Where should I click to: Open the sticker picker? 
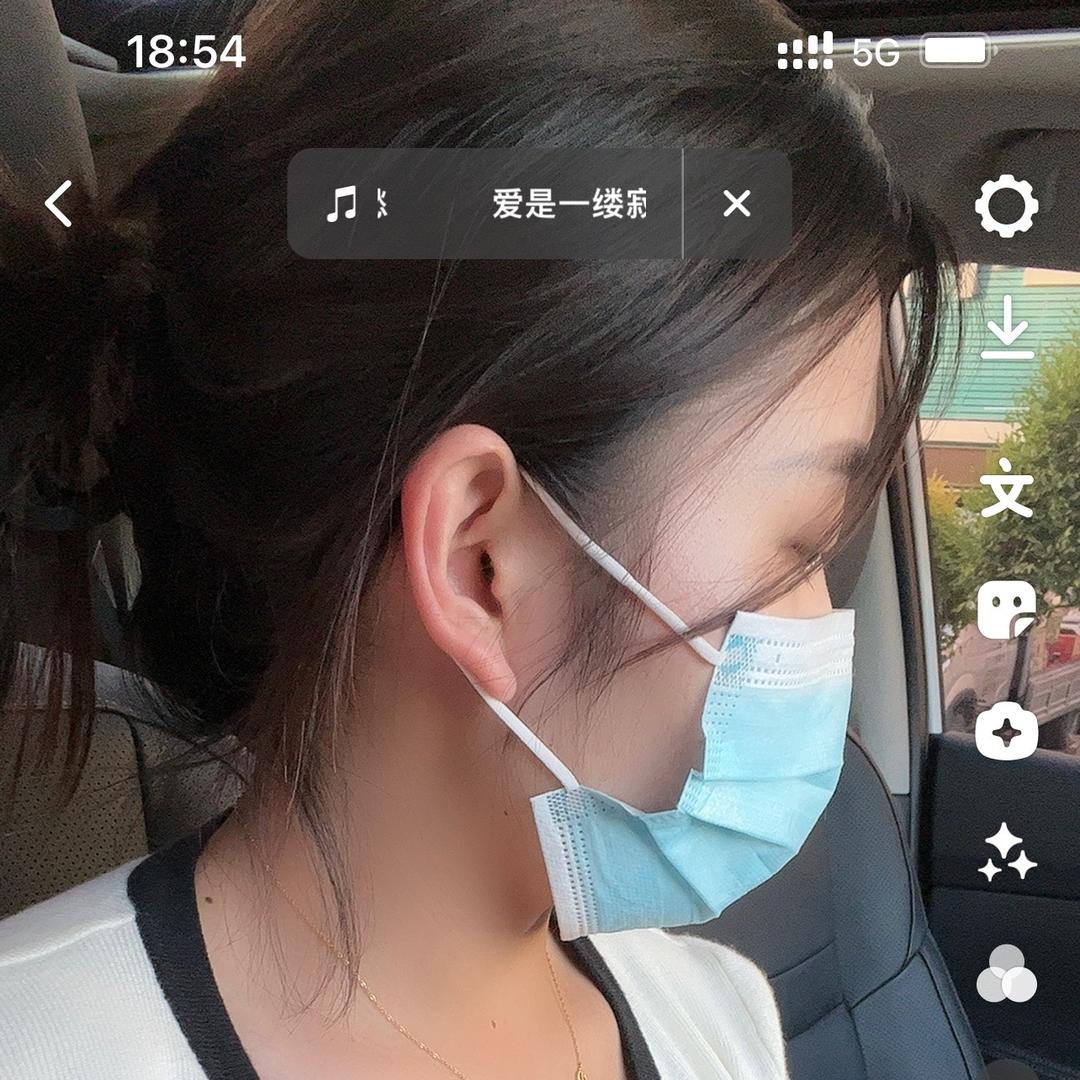(x=1006, y=610)
